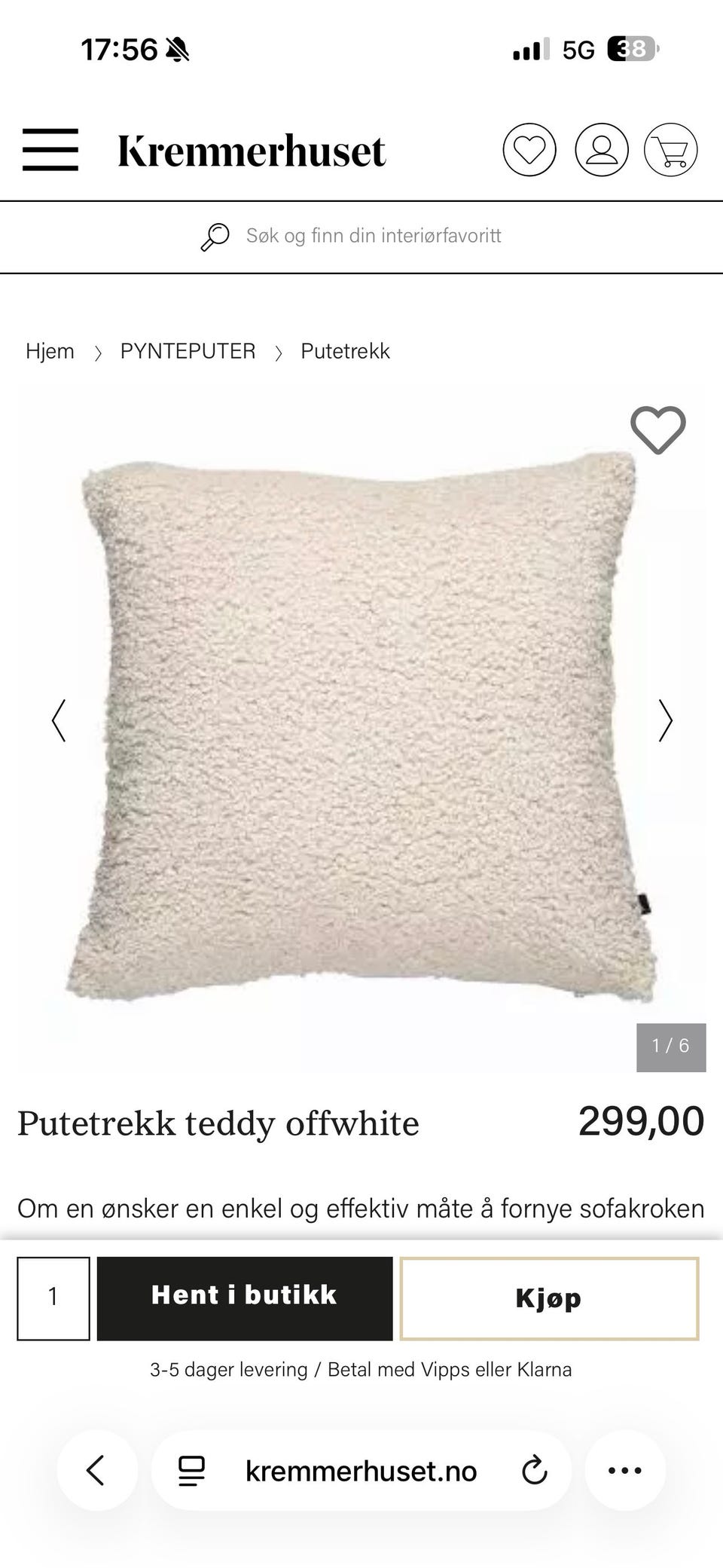Show previous product image
Screen dimensions: 723x1568
coord(59,720)
